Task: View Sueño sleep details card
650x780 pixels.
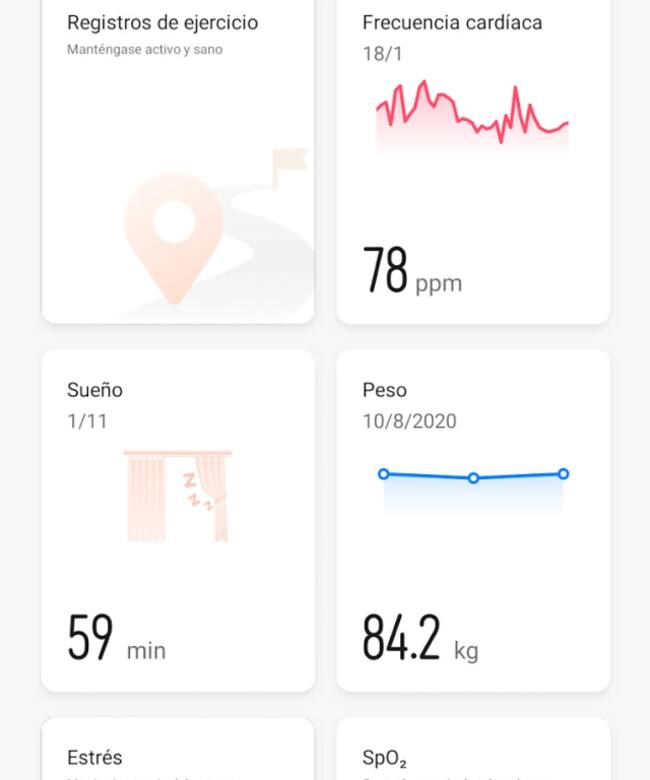Action: tap(178, 520)
